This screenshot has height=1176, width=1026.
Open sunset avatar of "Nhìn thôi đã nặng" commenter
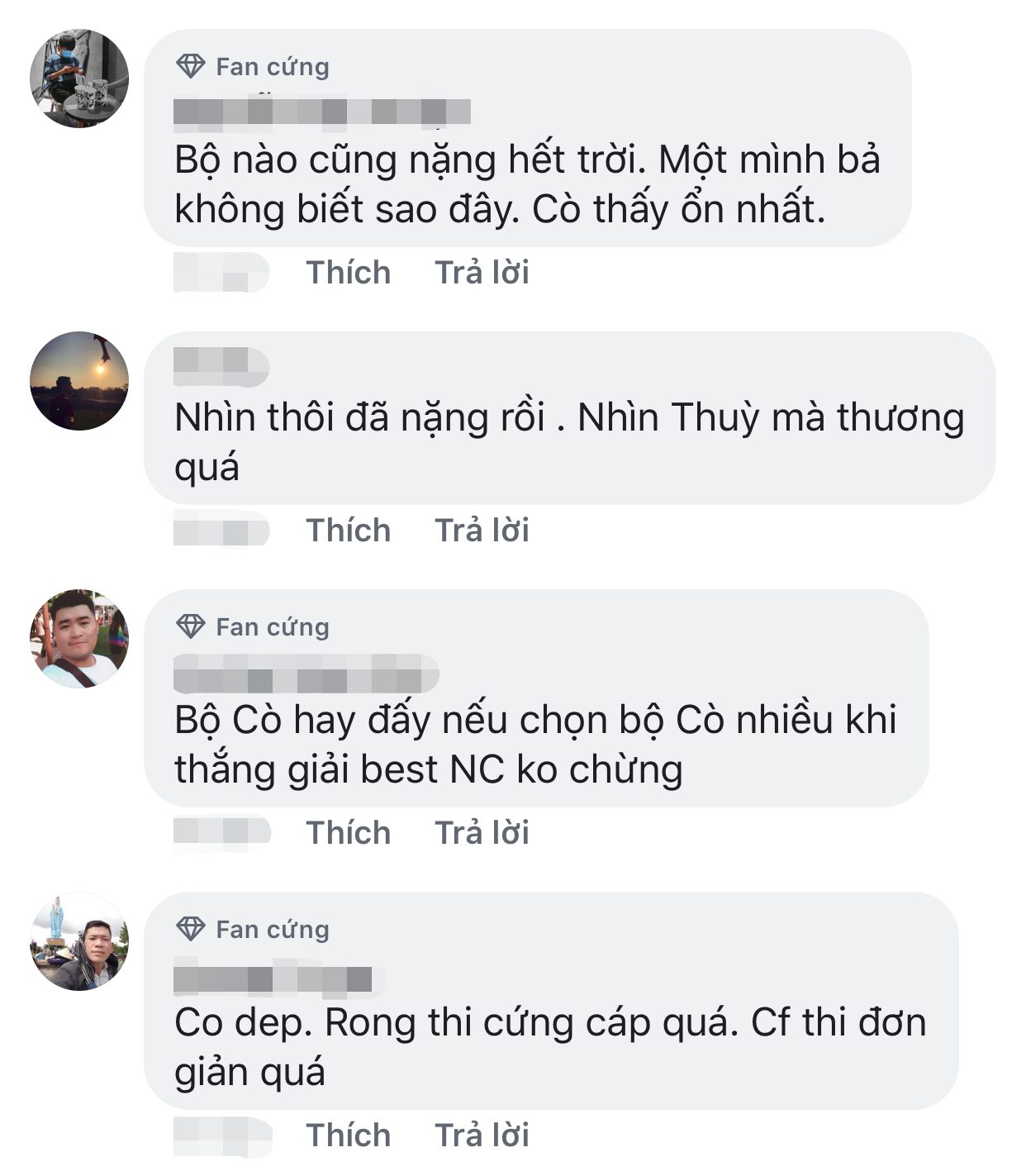79,381
